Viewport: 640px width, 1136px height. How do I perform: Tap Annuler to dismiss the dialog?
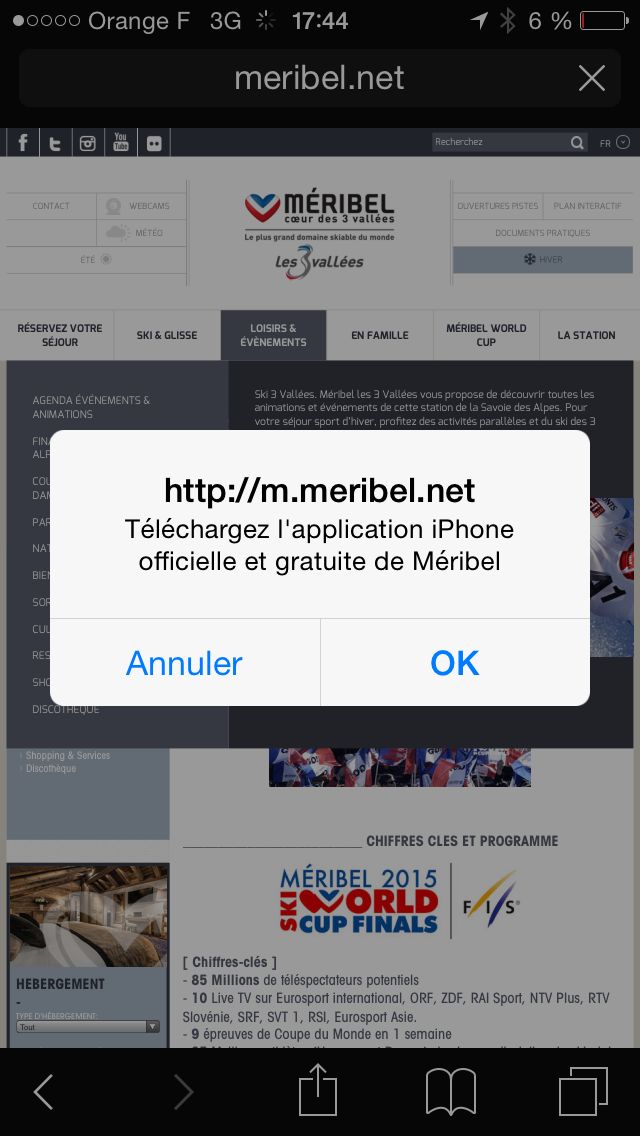pyautogui.click(x=185, y=662)
